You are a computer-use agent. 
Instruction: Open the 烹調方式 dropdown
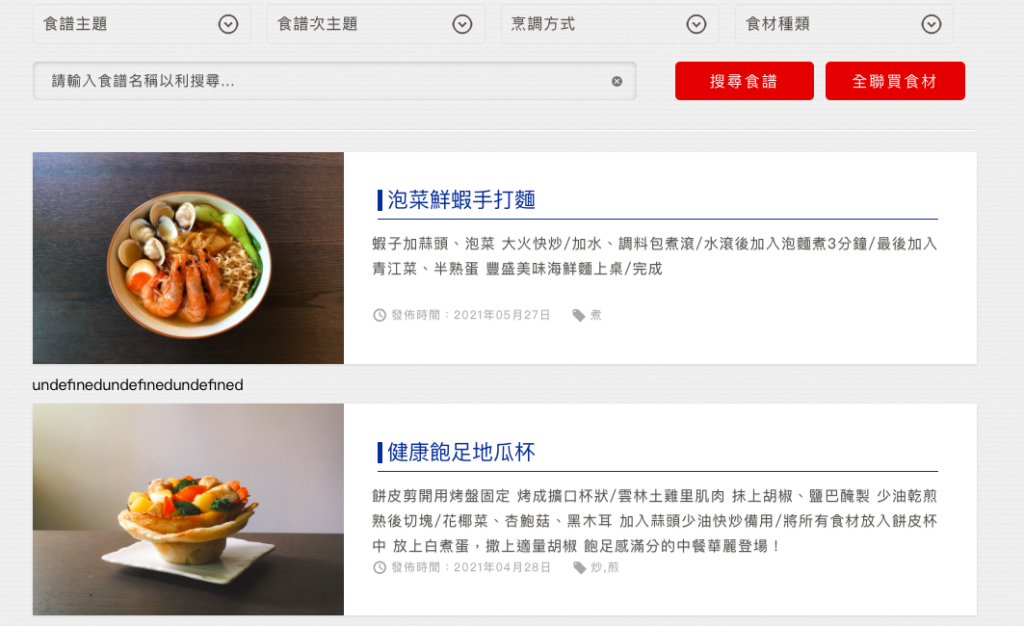[x=609, y=24]
